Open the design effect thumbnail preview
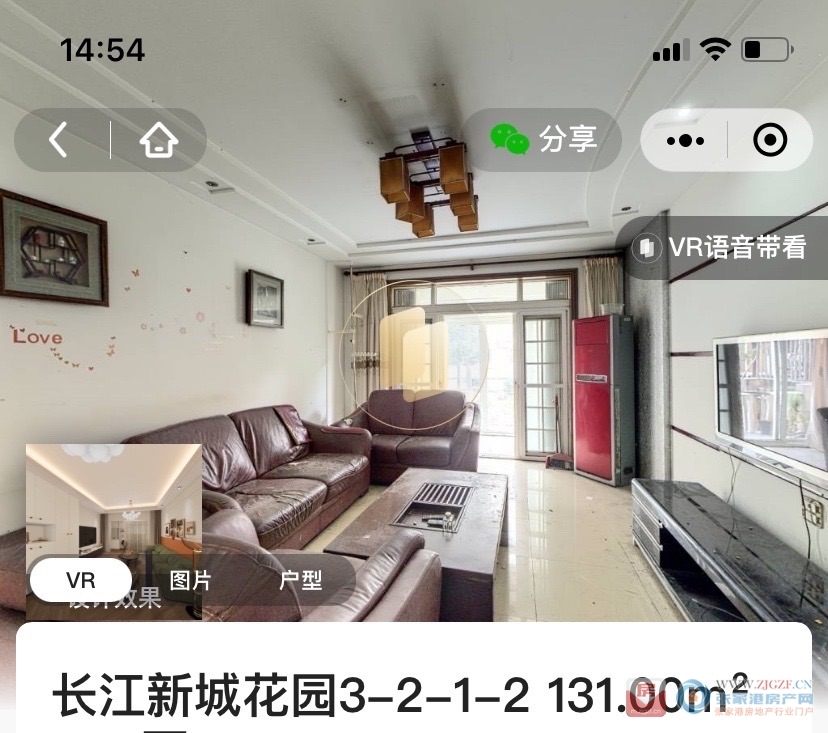This screenshot has height=733, width=828. pyautogui.click(x=113, y=500)
